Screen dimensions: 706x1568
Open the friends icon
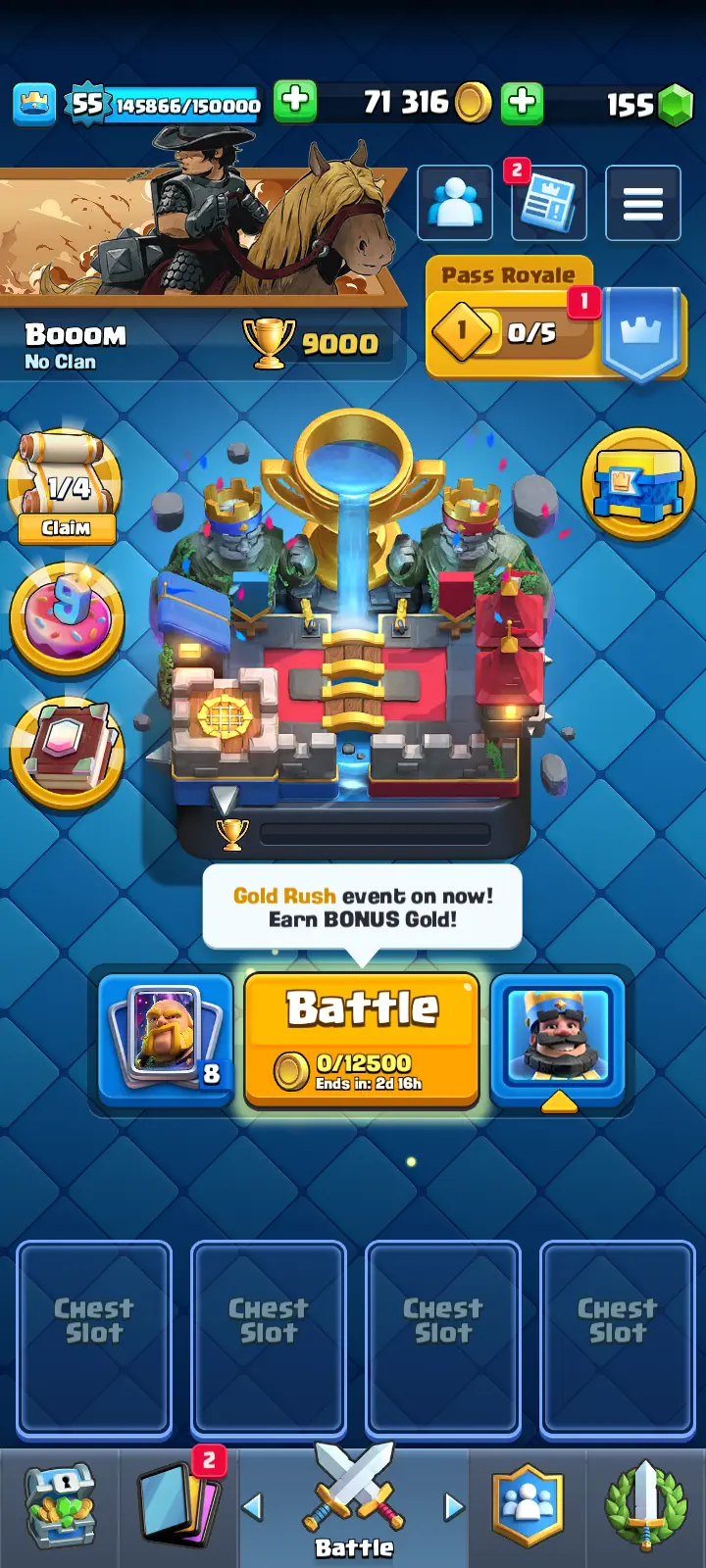[x=455, y=204]
